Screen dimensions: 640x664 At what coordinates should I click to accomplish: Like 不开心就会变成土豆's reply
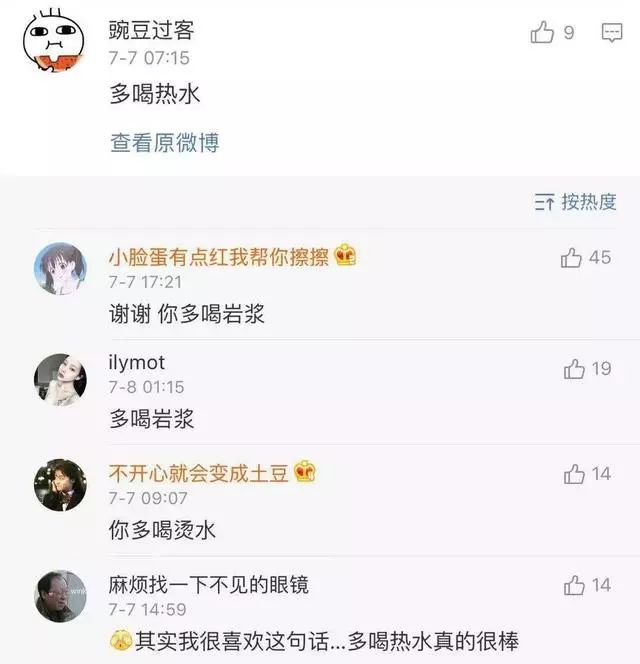(x=574, y=474)
